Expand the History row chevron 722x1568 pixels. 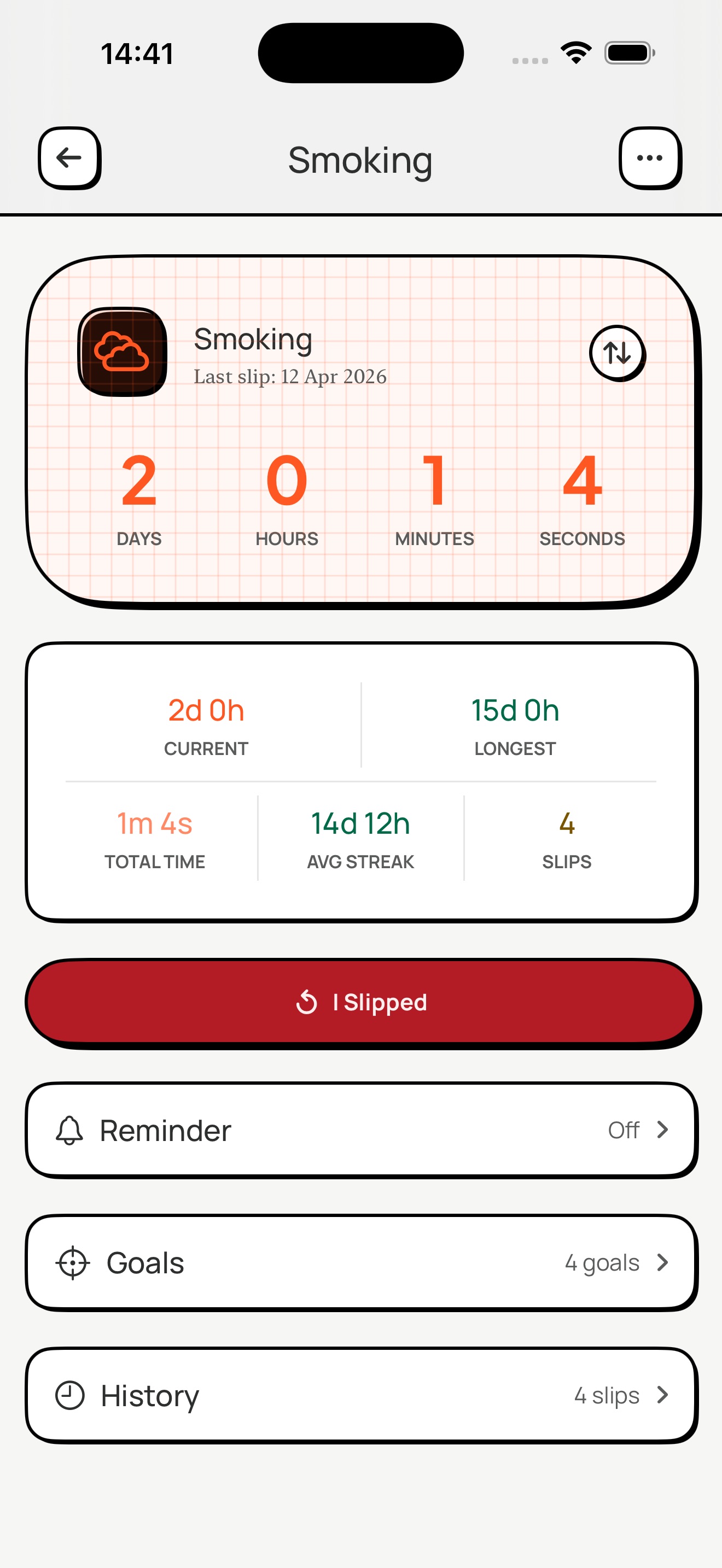663,1396
